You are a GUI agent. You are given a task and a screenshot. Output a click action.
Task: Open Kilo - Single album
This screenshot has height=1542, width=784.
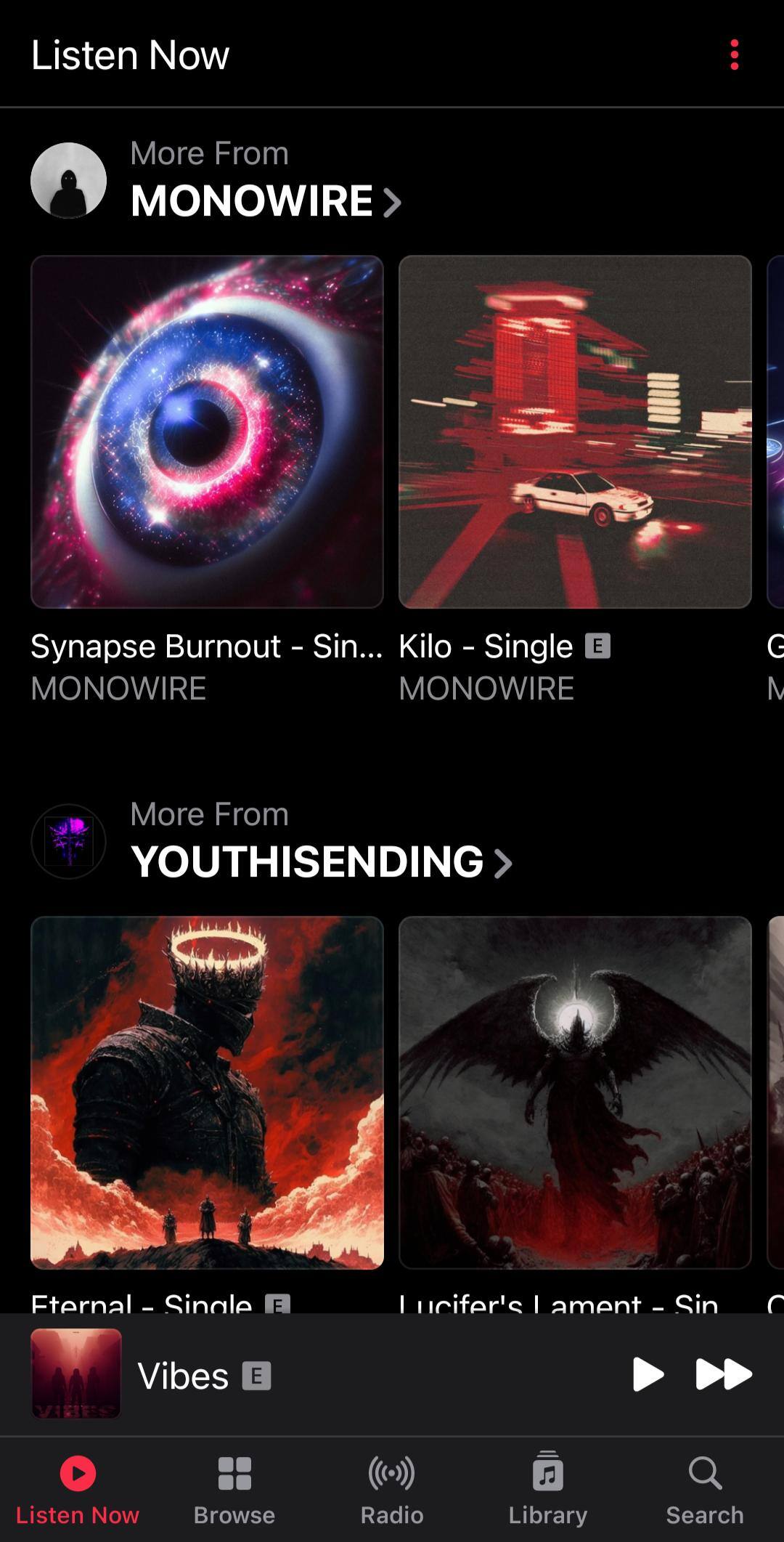575,431
